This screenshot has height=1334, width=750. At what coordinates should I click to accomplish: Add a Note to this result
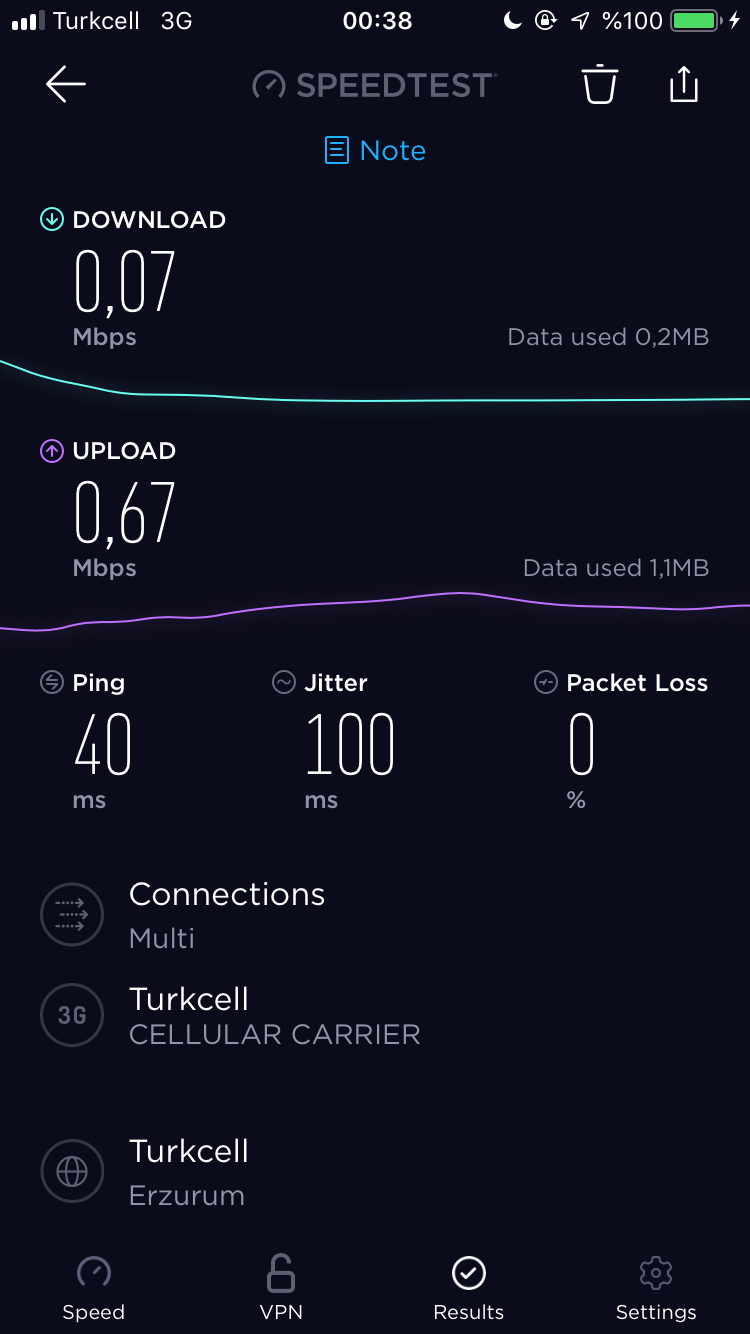point(375,150)
